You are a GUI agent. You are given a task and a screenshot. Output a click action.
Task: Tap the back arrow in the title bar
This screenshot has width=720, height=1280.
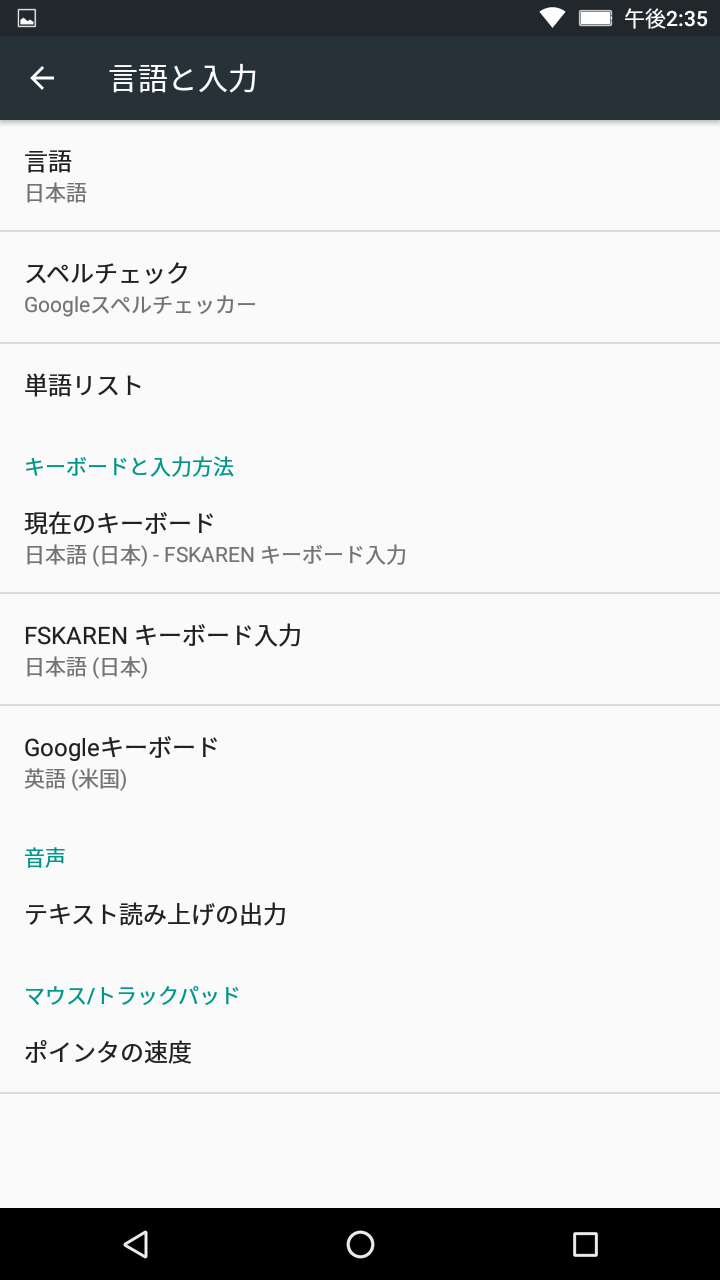click(41, 77)
